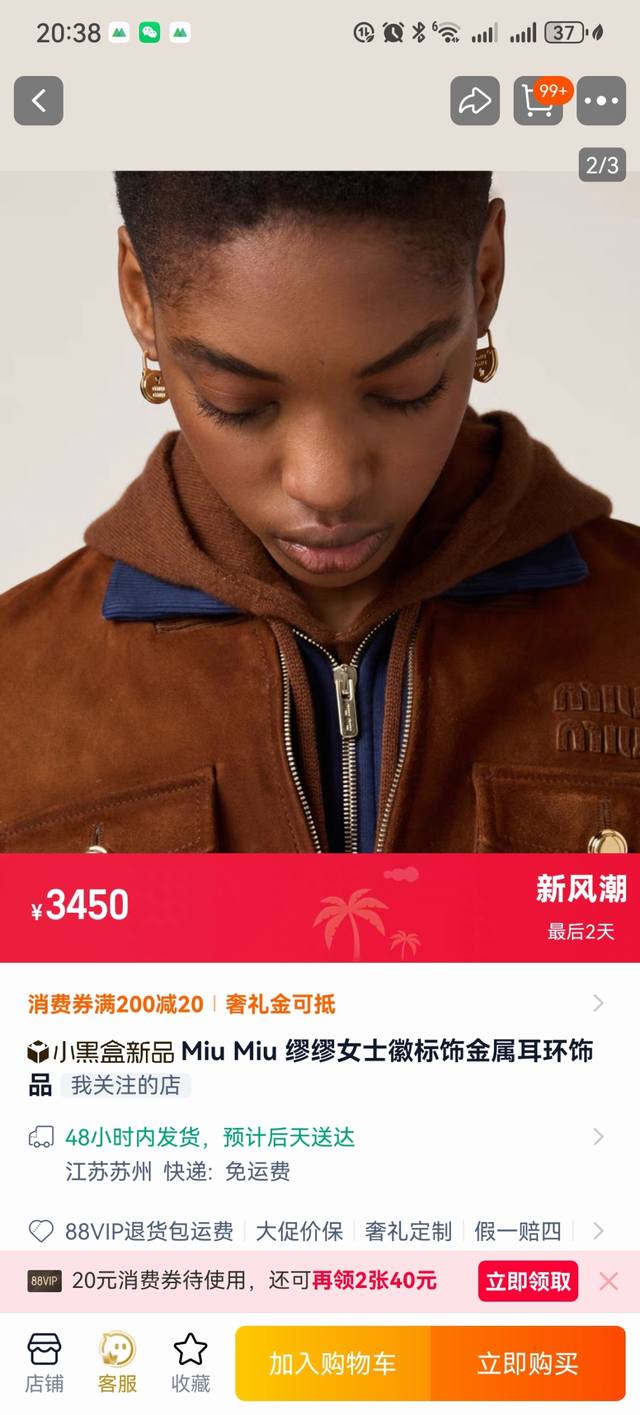The height and width of the screenshot is (1415, 640).
Task: Open the shopping cart
Action: tap(538, 101)
